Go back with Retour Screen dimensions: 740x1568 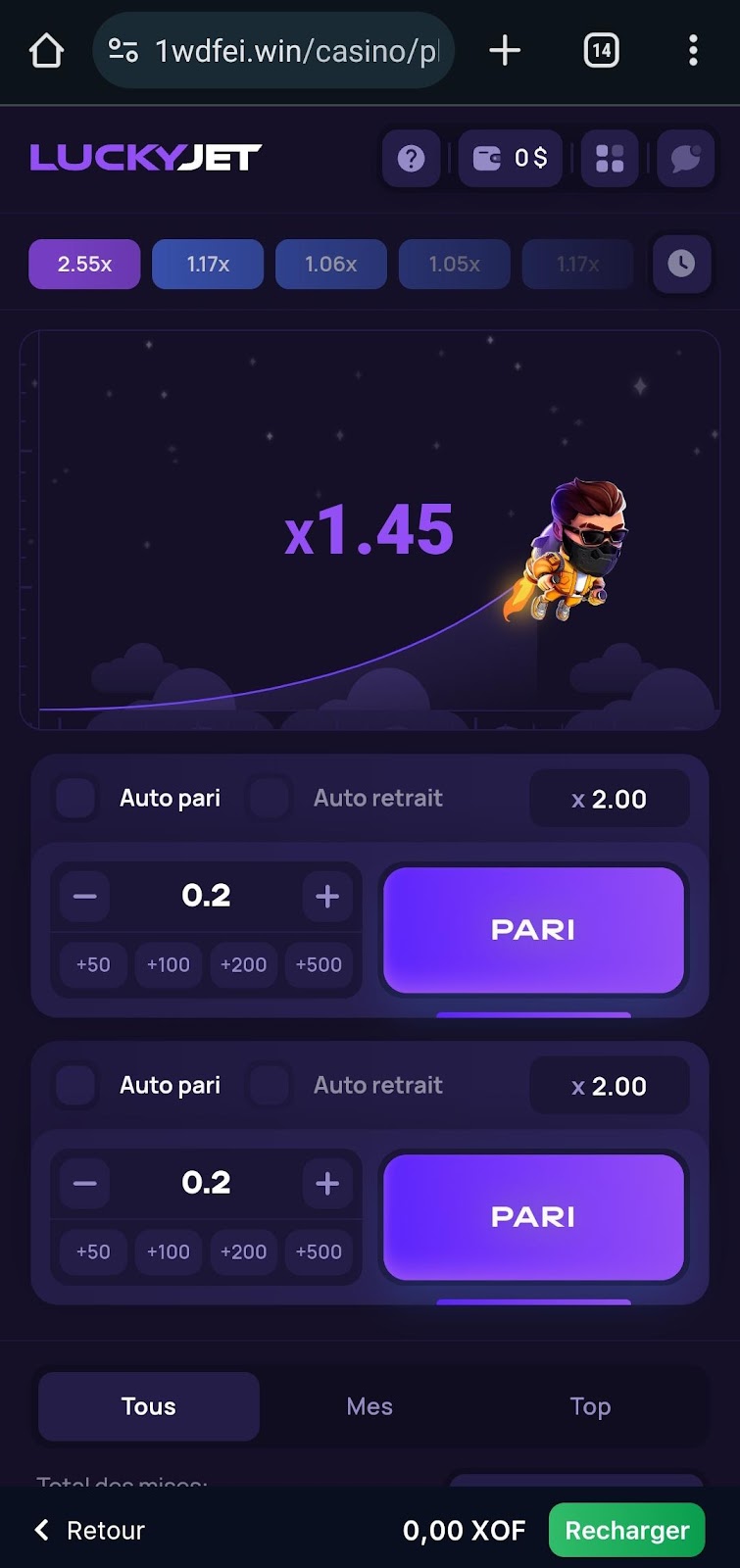point(90,1530)
